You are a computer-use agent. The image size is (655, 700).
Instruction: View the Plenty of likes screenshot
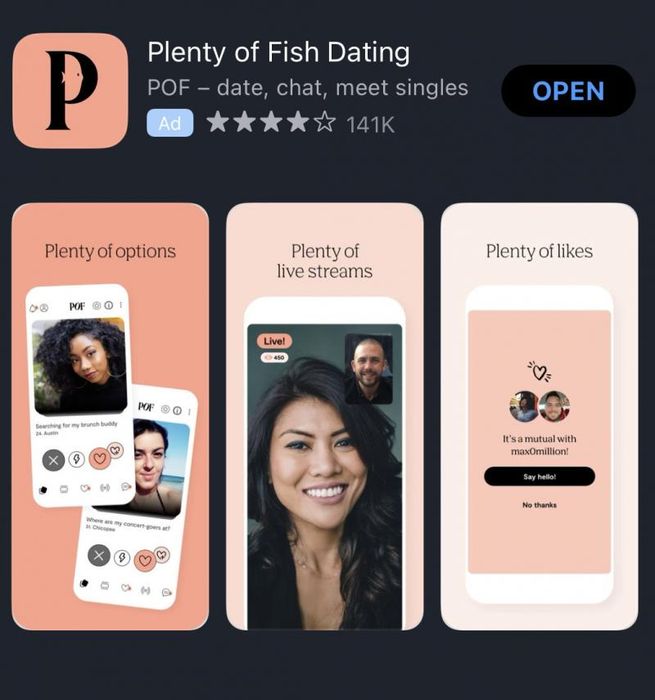click(539, 415)
